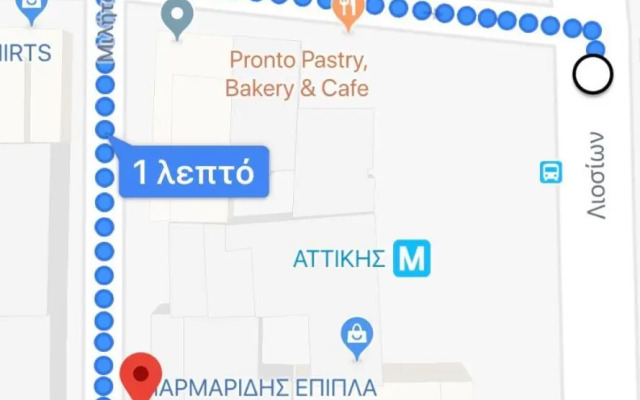The width and height of the screenshot is (640, 400).
Task: Tap the red destination pin
Action: [x=141, y=377]
